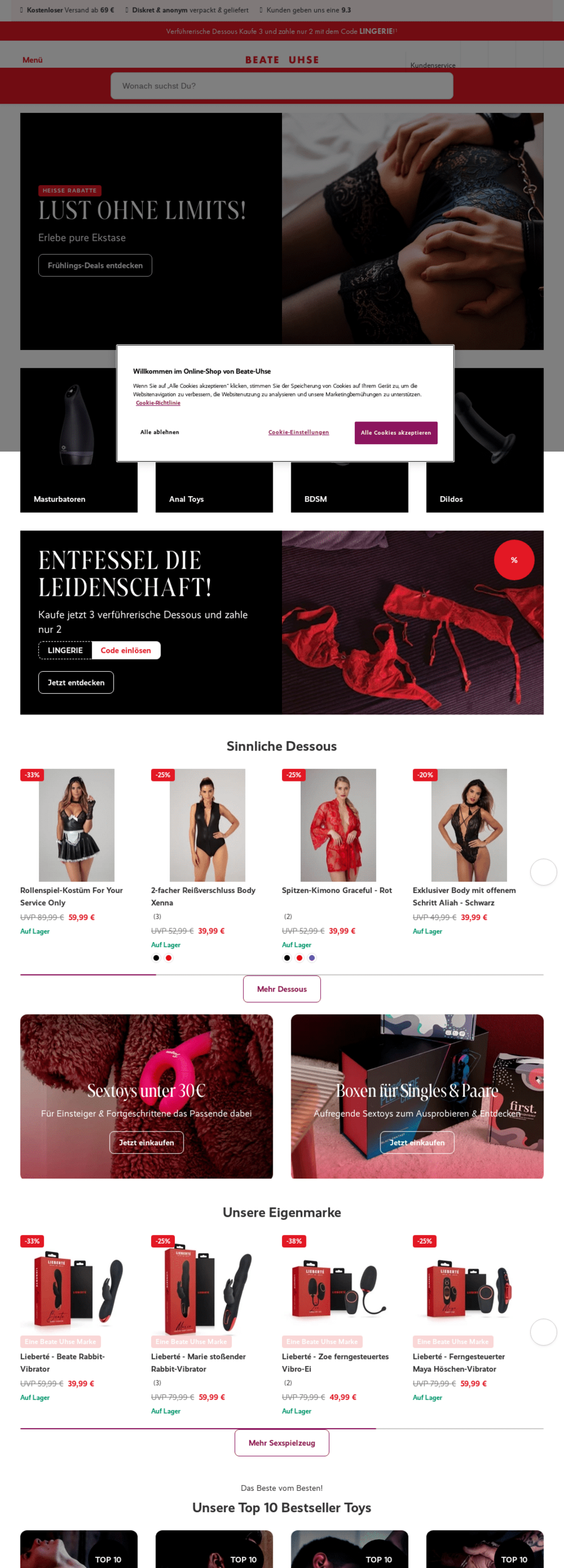Image resolution: width=564 pixels, height=1568 pixels.
Task: Advance the Sinnliche Dessous carousel arrow
Action: coord(543,872)
